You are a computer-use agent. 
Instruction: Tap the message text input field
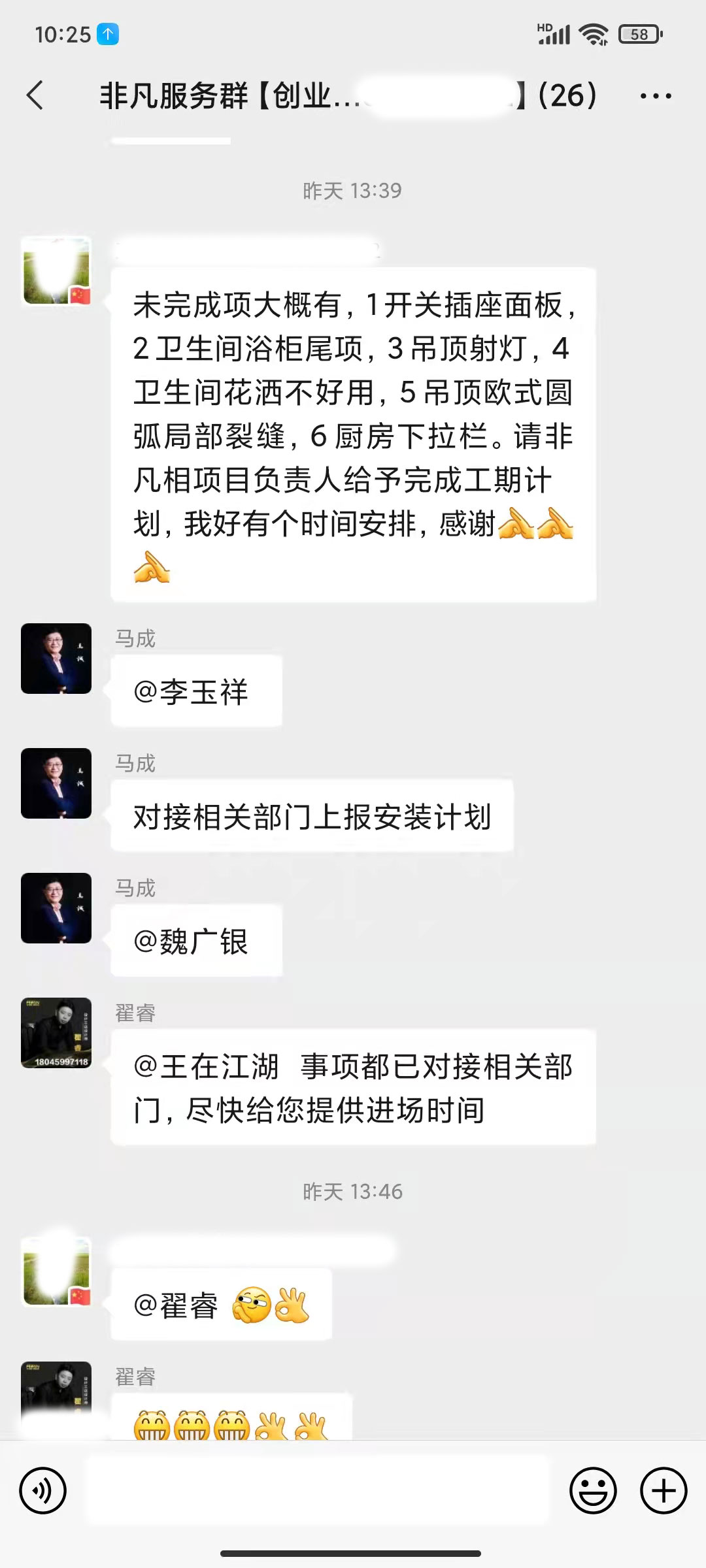click(x=318, y=1490)
